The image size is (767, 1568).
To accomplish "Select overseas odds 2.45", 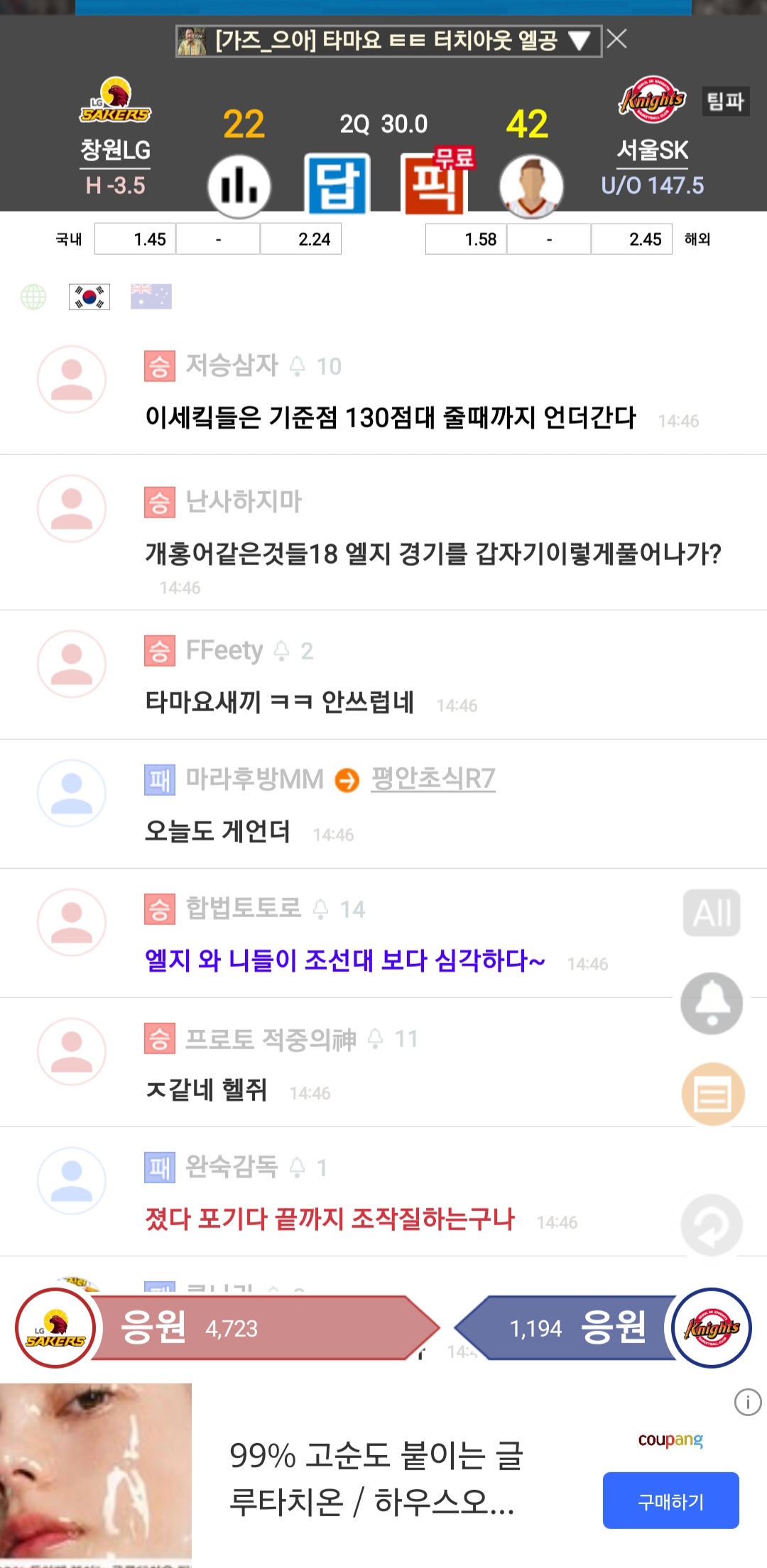I will 631,239.
